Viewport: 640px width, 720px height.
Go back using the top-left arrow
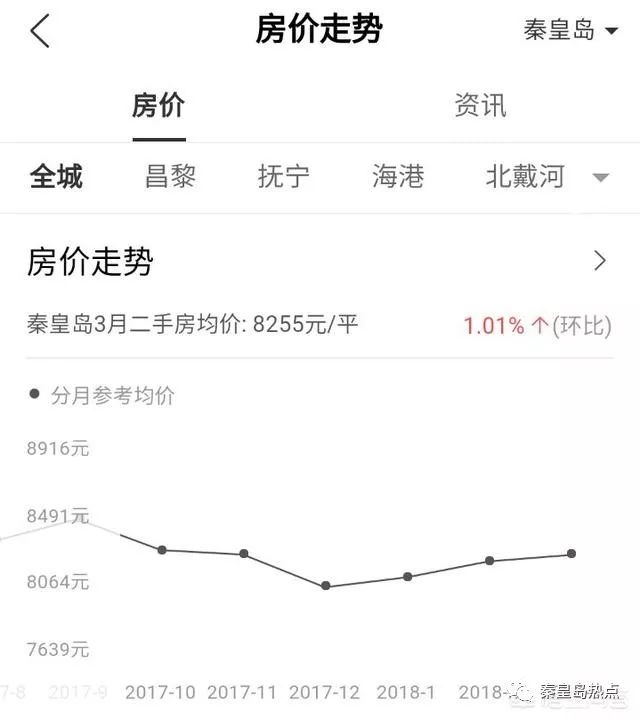[40, 31]
